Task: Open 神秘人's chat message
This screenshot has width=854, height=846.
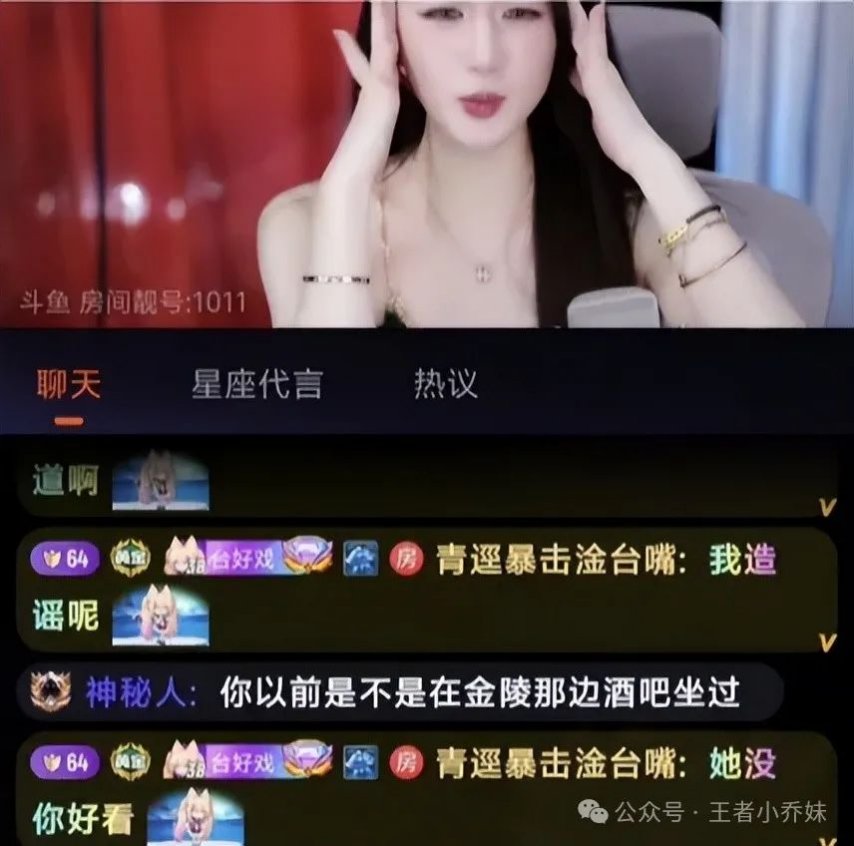Action: pos(400,692)
